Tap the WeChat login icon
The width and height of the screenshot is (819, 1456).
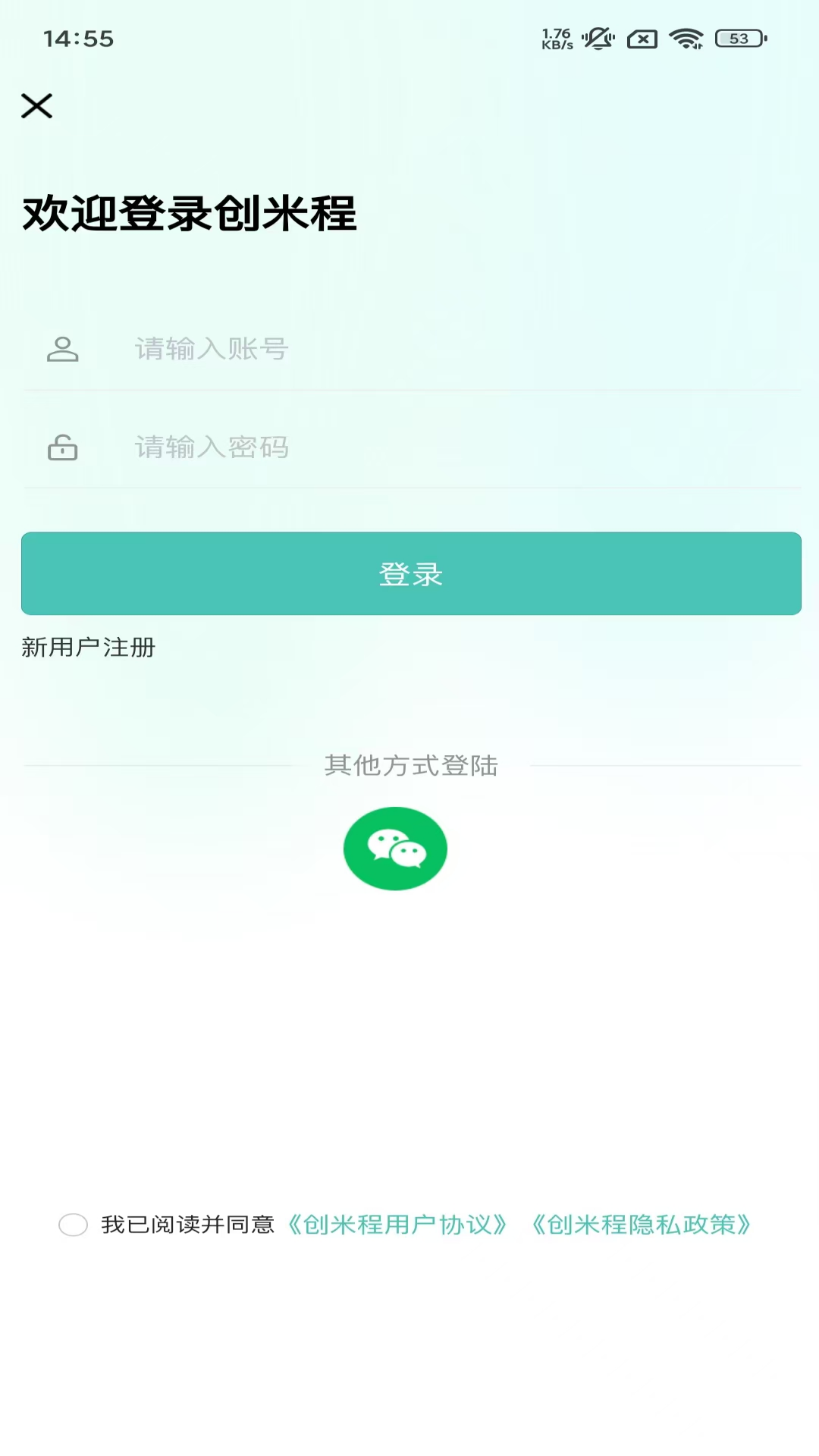(395, 848)
